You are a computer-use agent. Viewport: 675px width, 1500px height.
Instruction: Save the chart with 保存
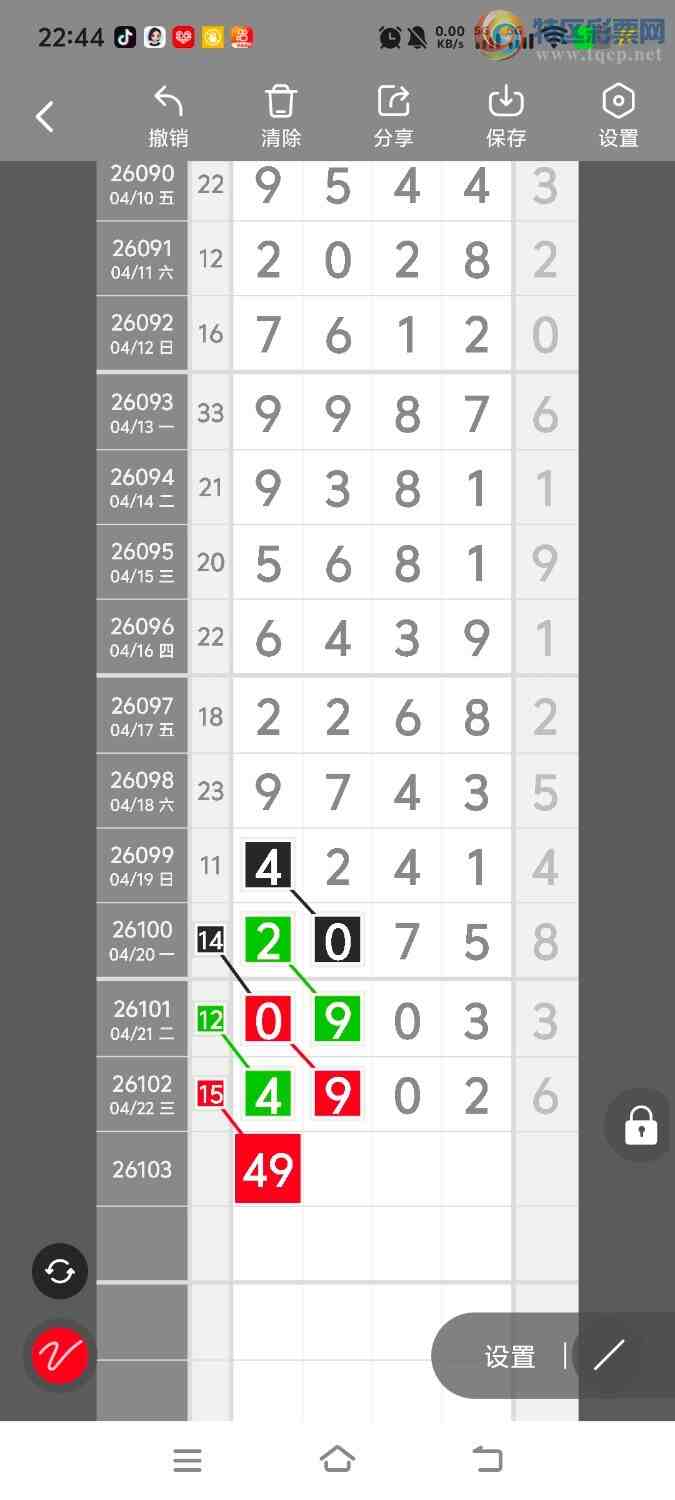click(x=506, y=117)
